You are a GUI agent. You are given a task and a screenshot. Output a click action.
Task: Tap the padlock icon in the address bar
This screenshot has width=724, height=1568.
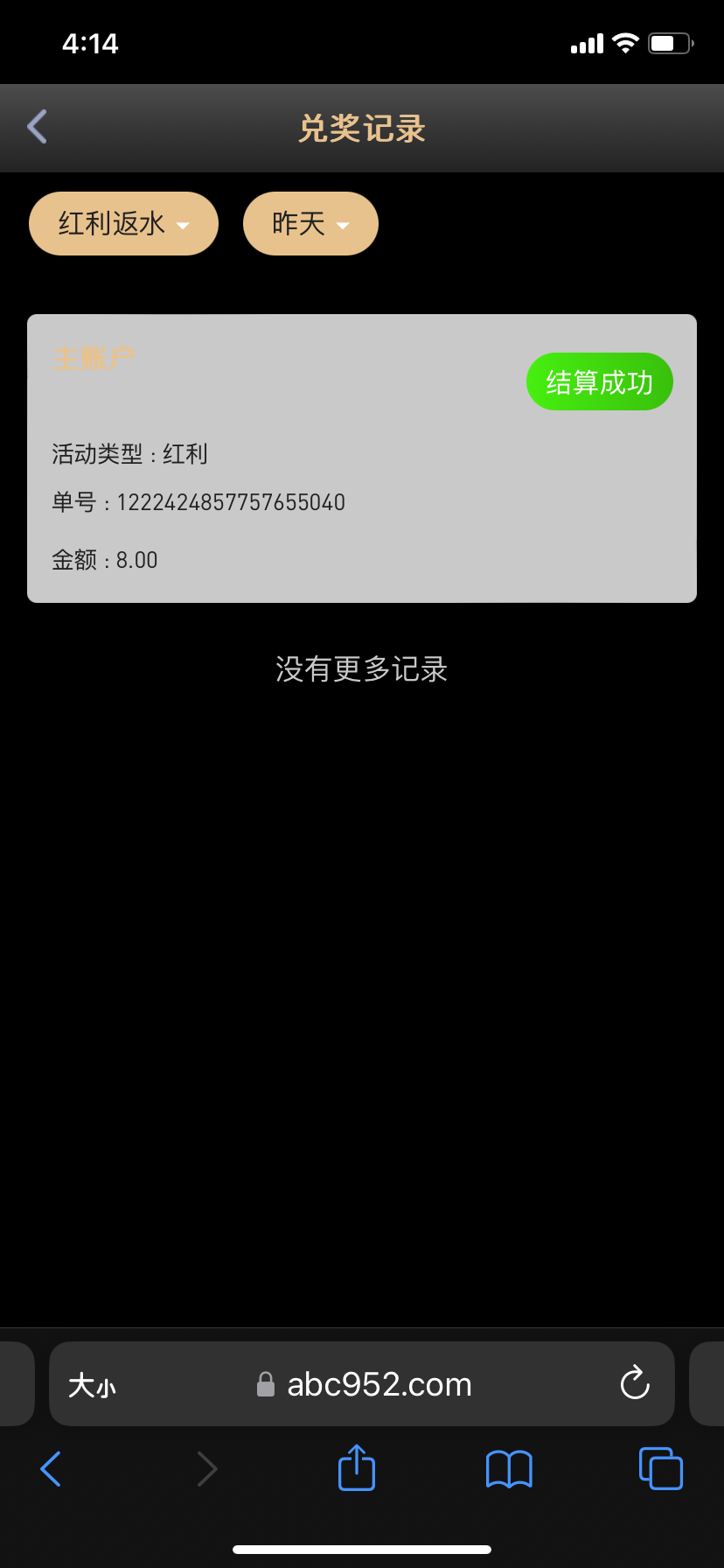(265, 1383)
